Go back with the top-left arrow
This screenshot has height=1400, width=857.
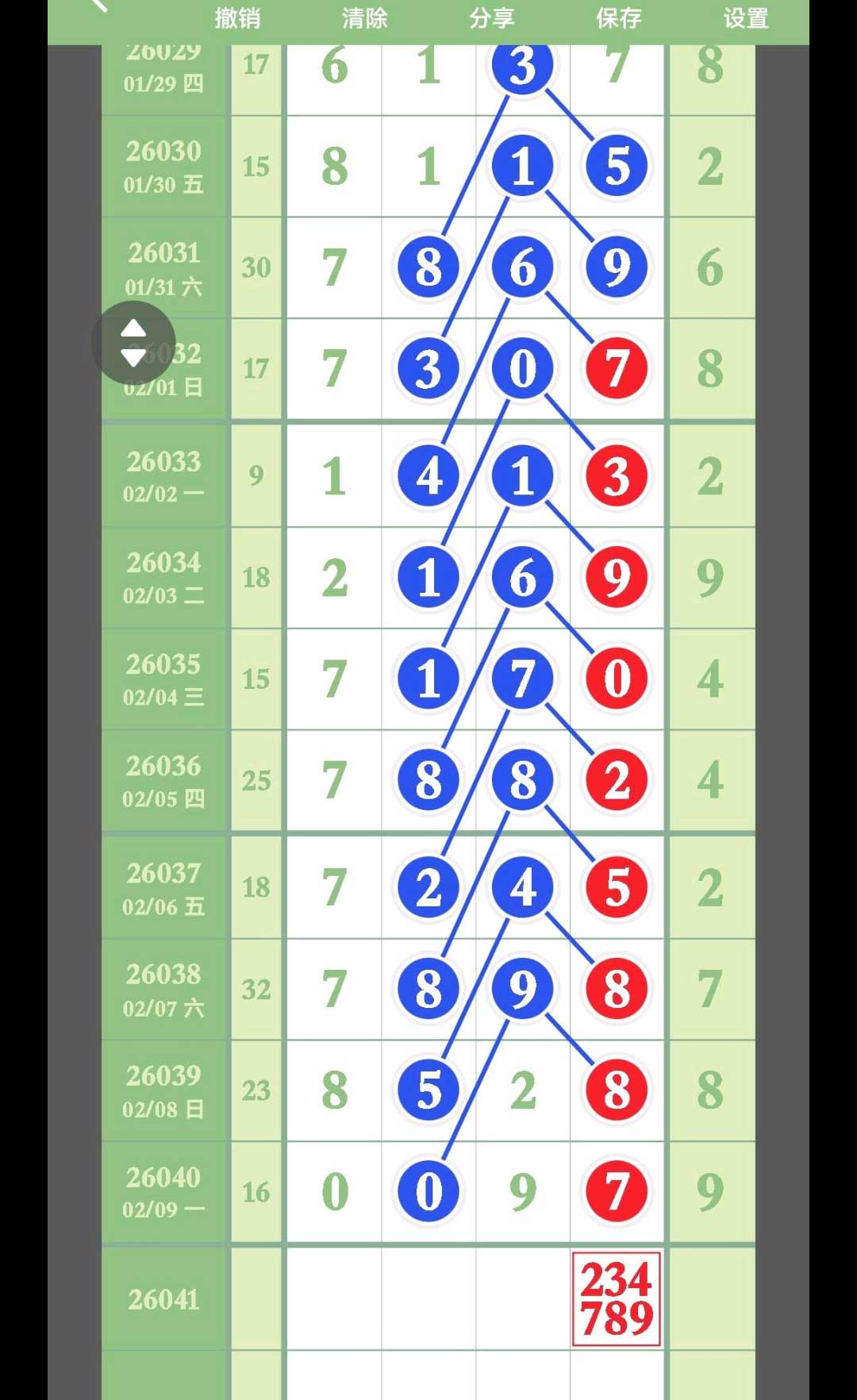point(98,6)
